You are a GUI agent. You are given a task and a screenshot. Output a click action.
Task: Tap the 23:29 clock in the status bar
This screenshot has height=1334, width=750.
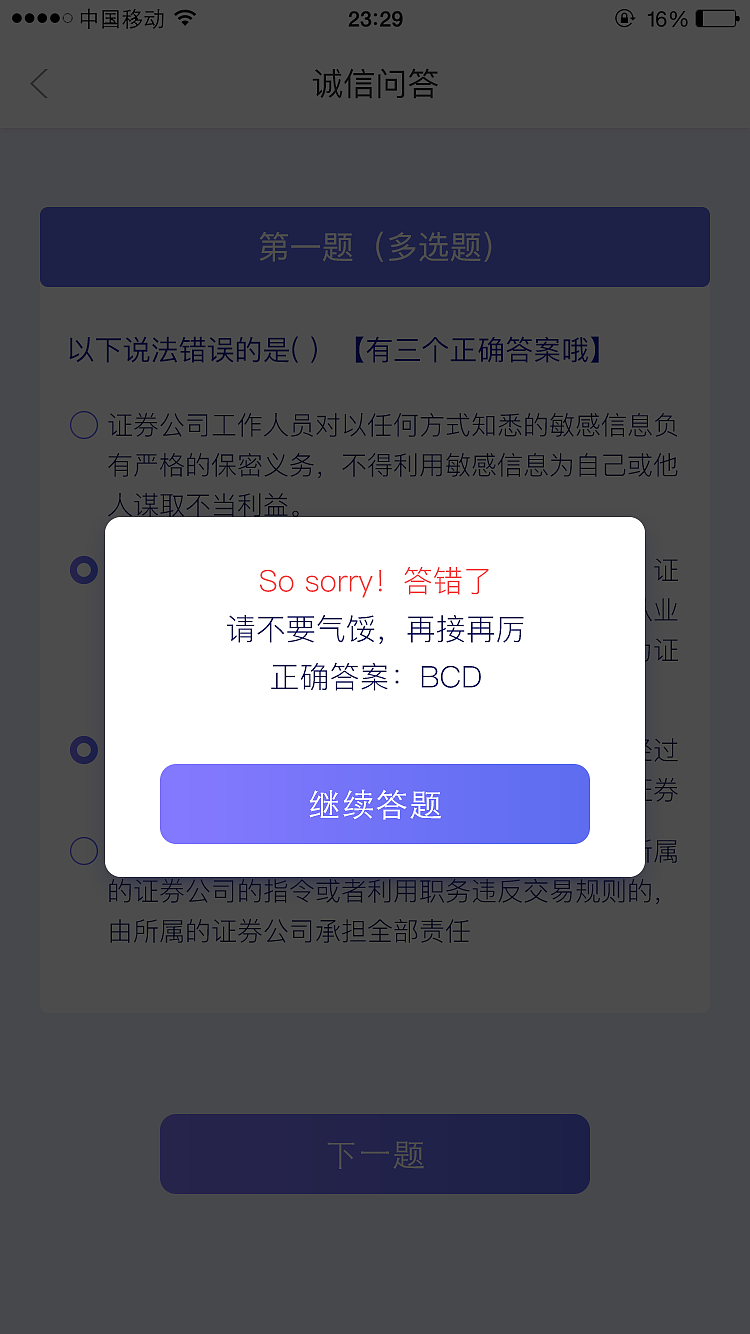tap(375, 17)
